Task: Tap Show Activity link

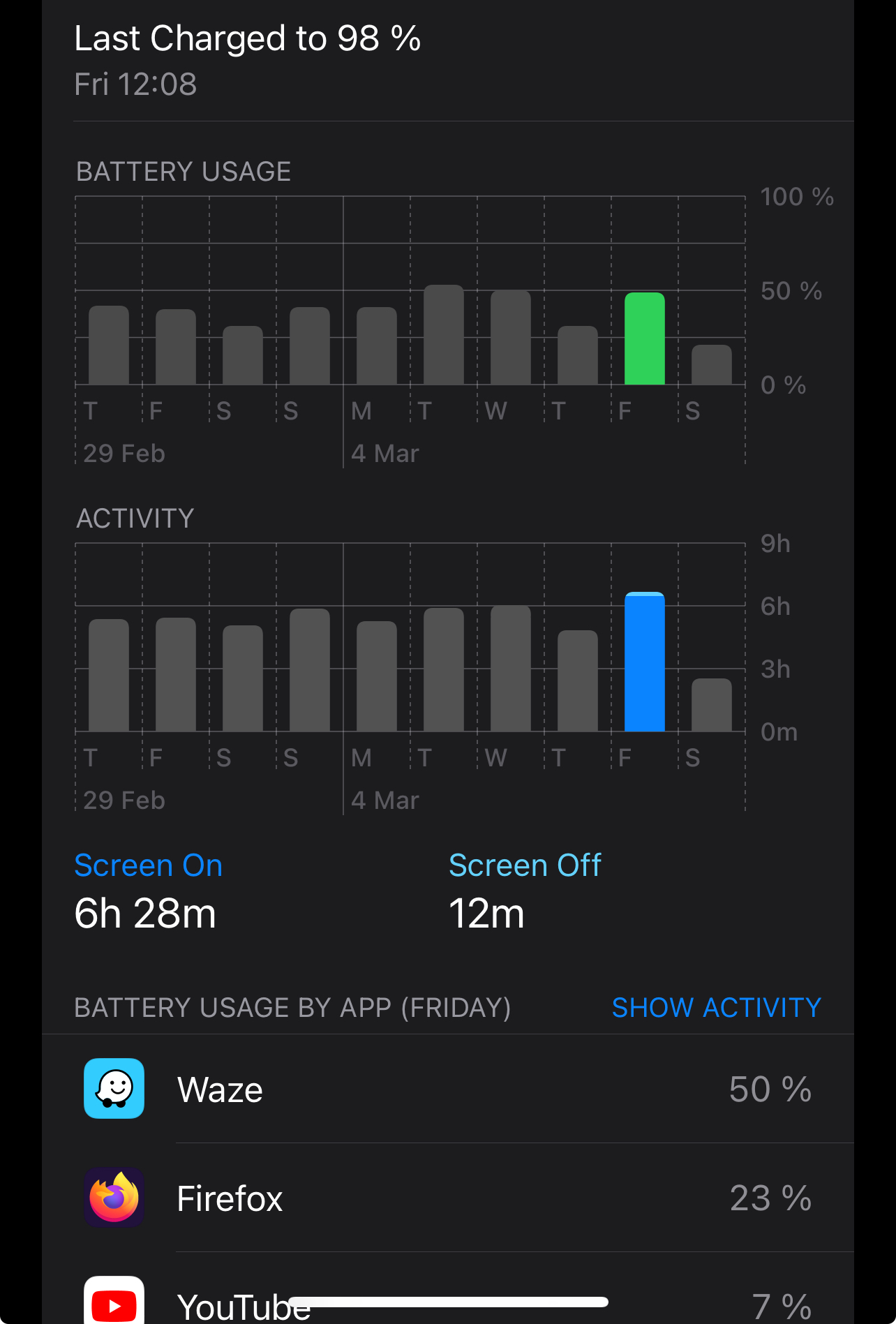Action: pos(716,1007)
